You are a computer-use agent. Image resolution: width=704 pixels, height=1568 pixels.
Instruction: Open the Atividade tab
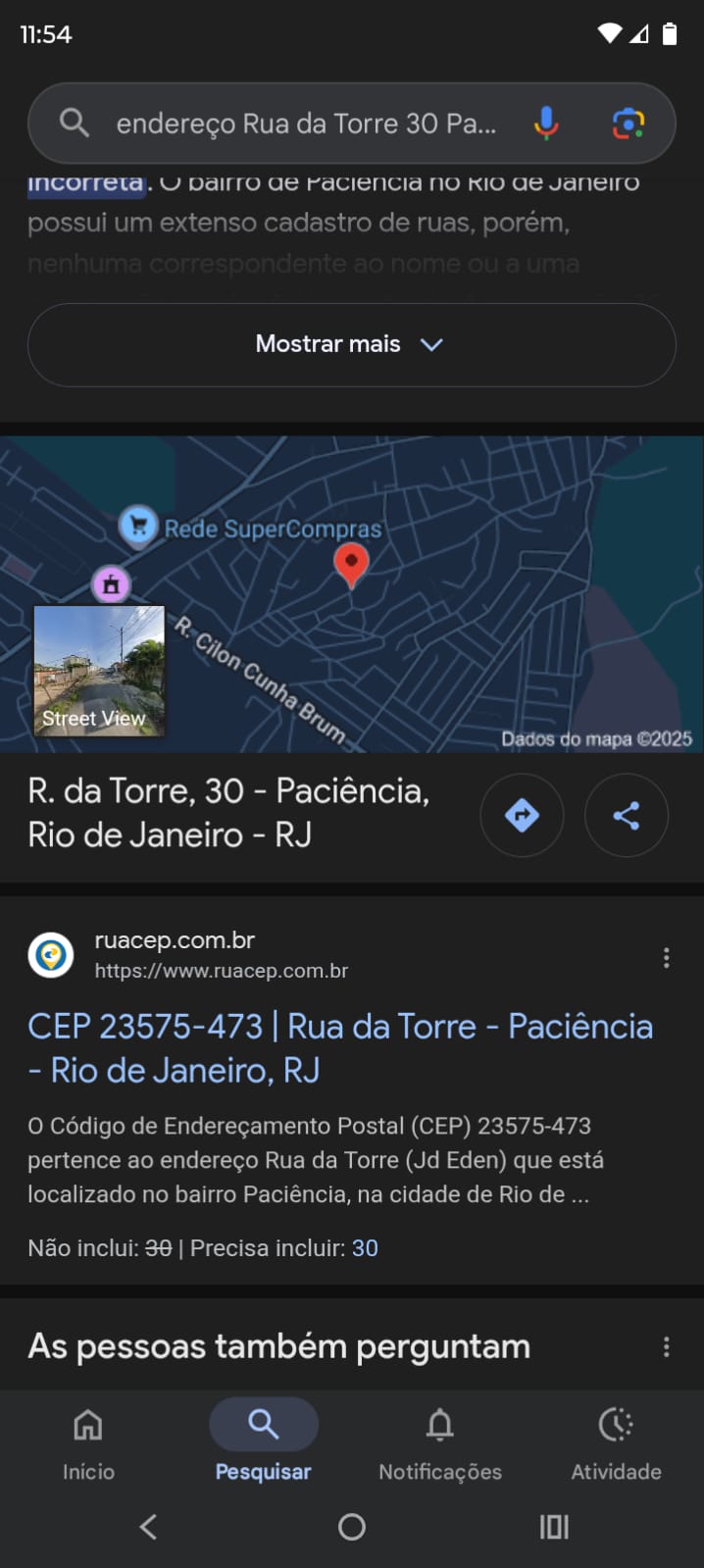[616, 1442]
